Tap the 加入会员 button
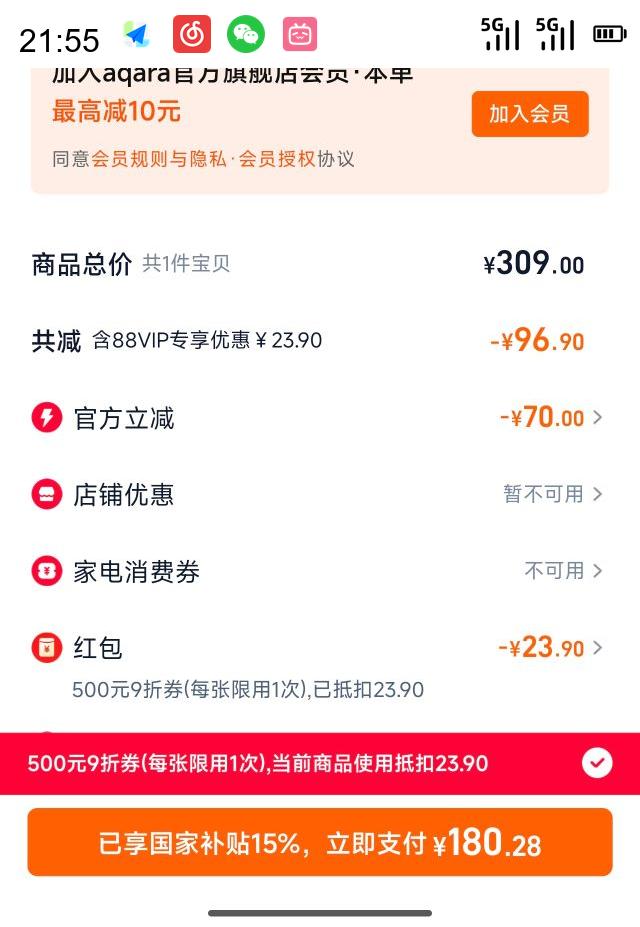The image size is (640, 927). click(529, 114)
